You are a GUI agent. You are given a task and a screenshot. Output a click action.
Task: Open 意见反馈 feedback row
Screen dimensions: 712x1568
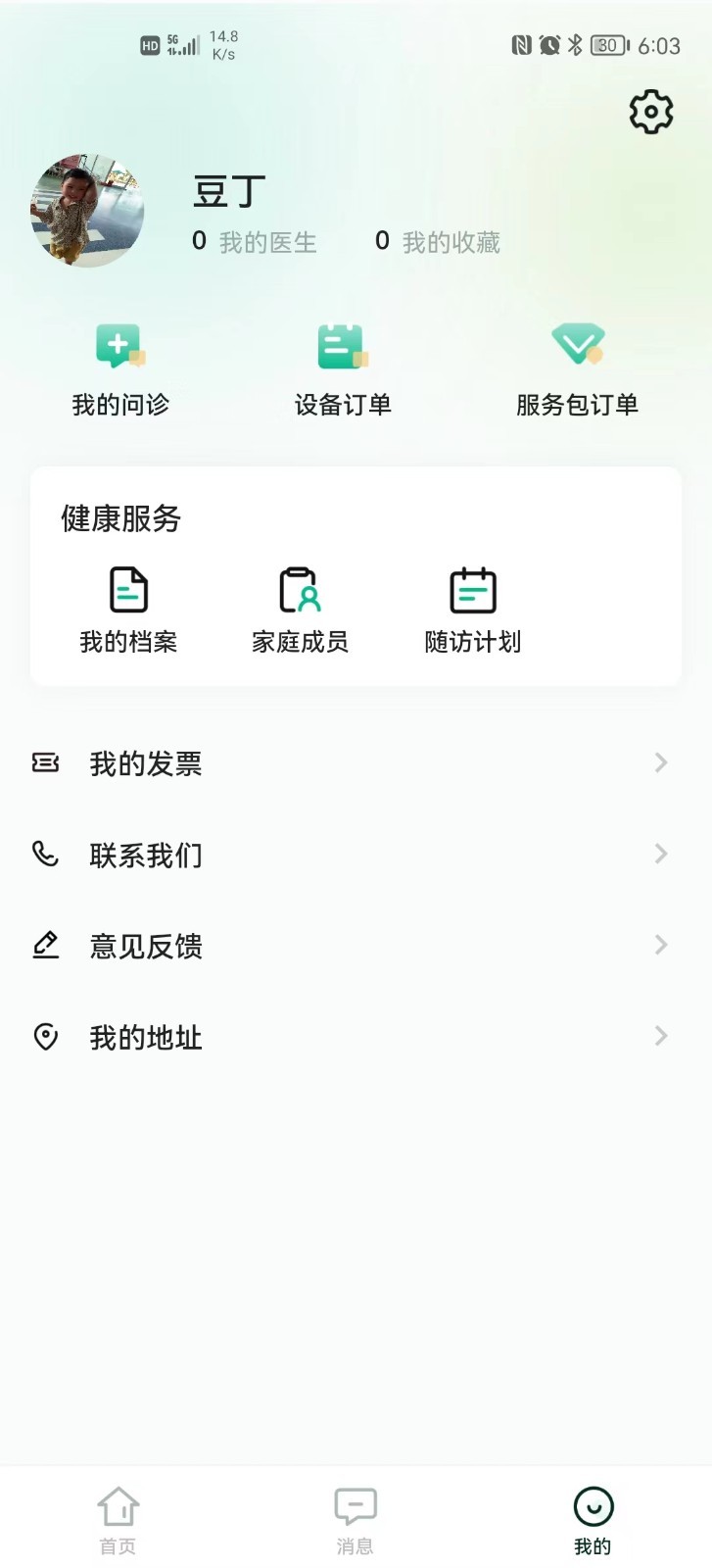pos(356,946)
